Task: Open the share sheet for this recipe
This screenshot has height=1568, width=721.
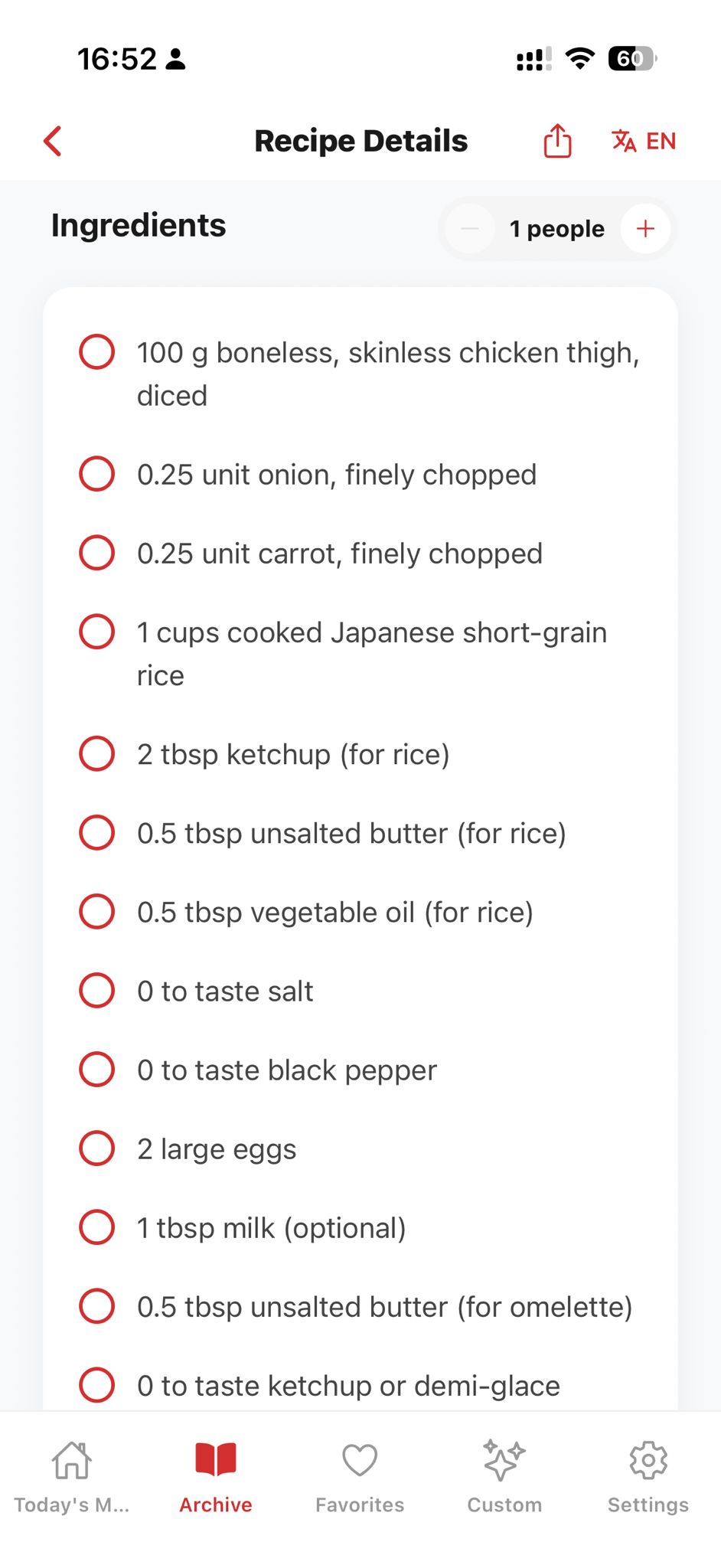Action: coord(556,141)
